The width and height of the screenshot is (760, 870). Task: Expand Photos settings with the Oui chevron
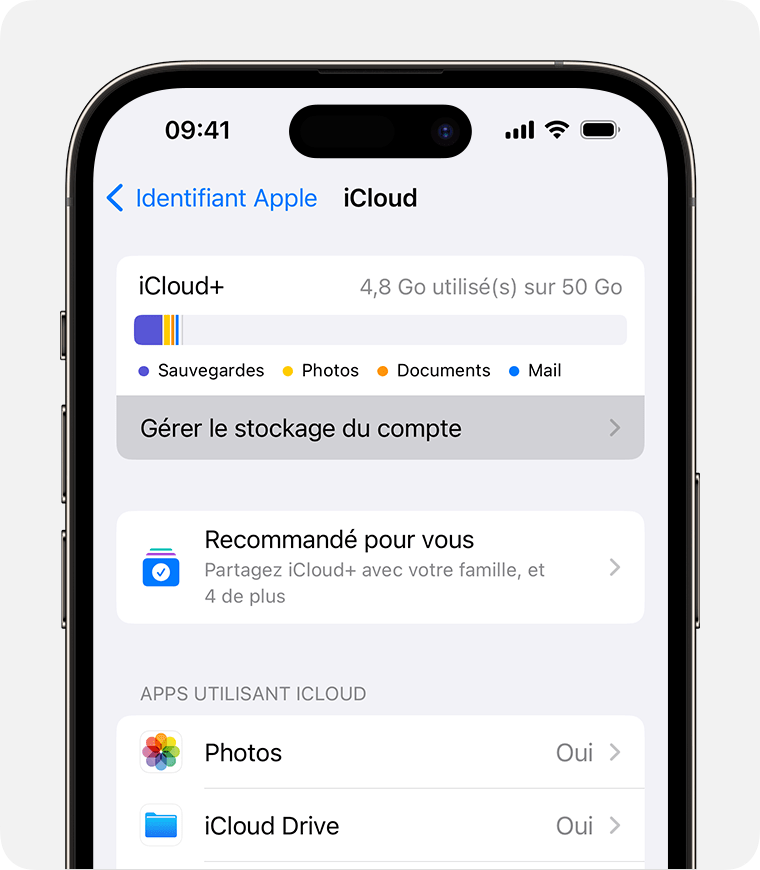click(614, 752)
